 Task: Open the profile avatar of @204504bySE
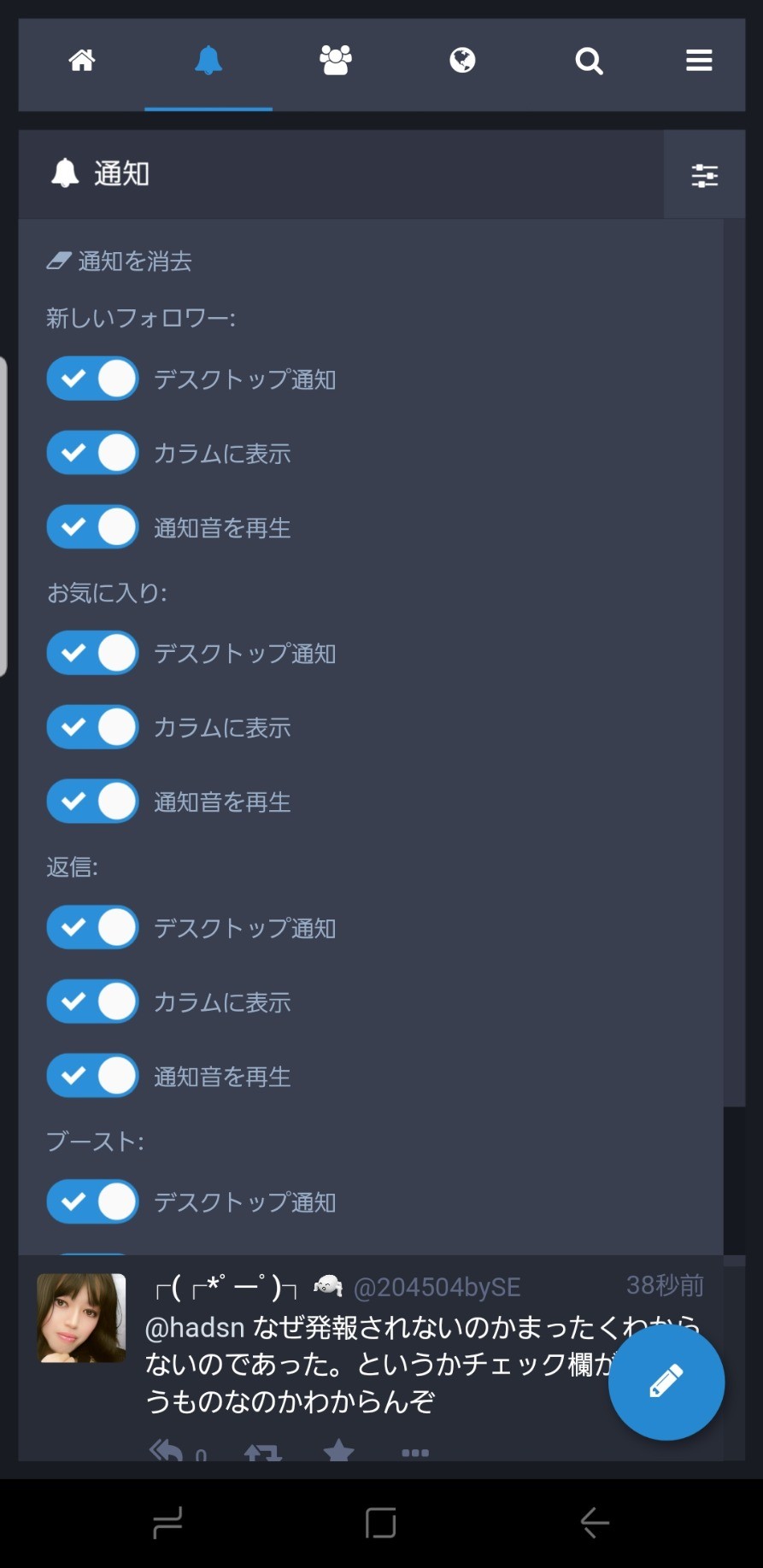point(81,1318)
